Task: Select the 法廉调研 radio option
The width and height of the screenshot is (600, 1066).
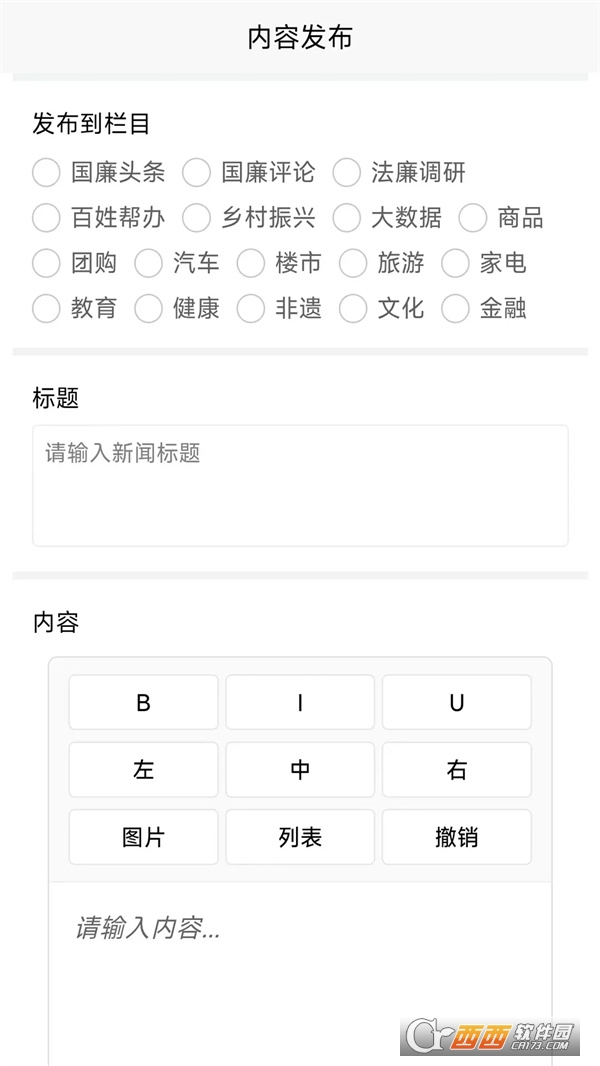Action: [x=346, y=173]
